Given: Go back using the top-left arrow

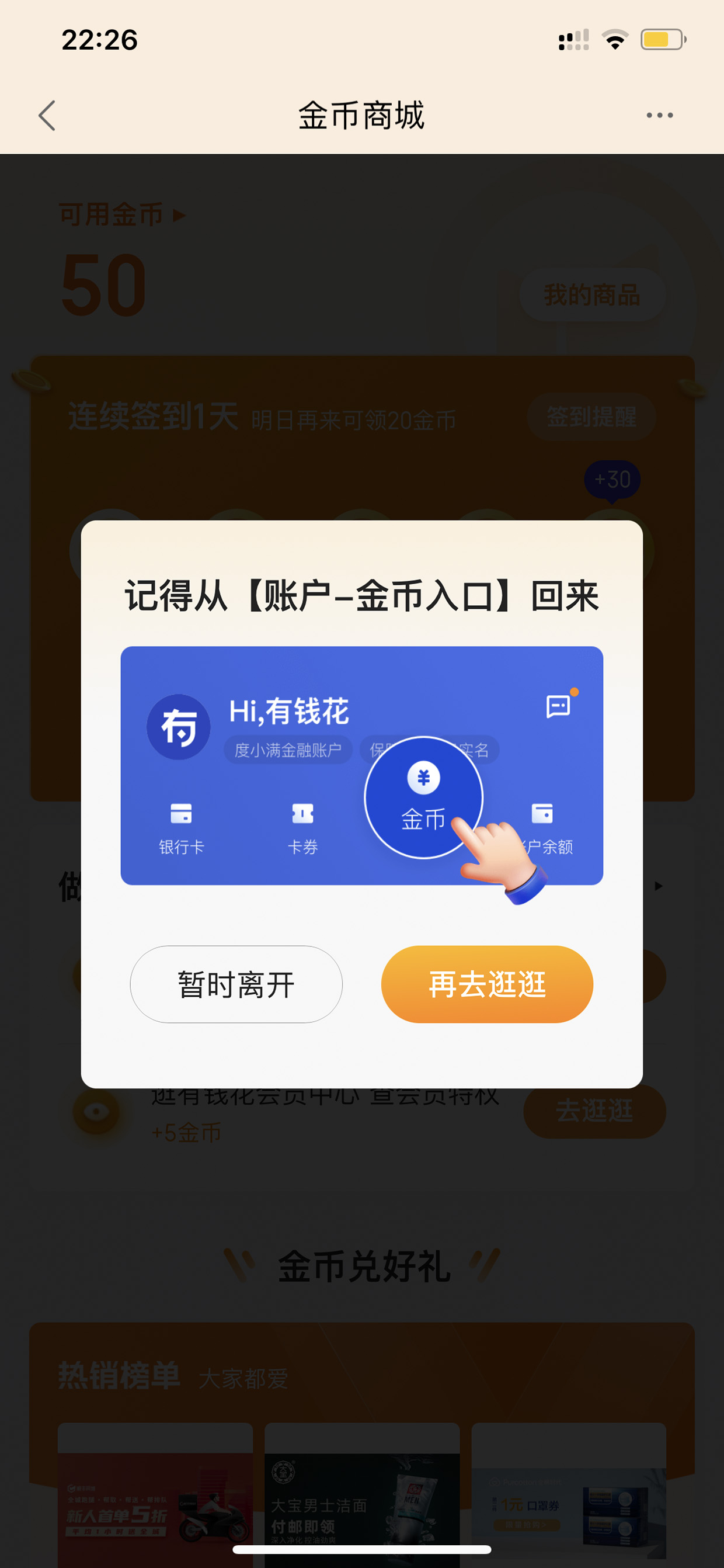Looking at the screenshot, I should pyautogui.click(x=47, y=116).
